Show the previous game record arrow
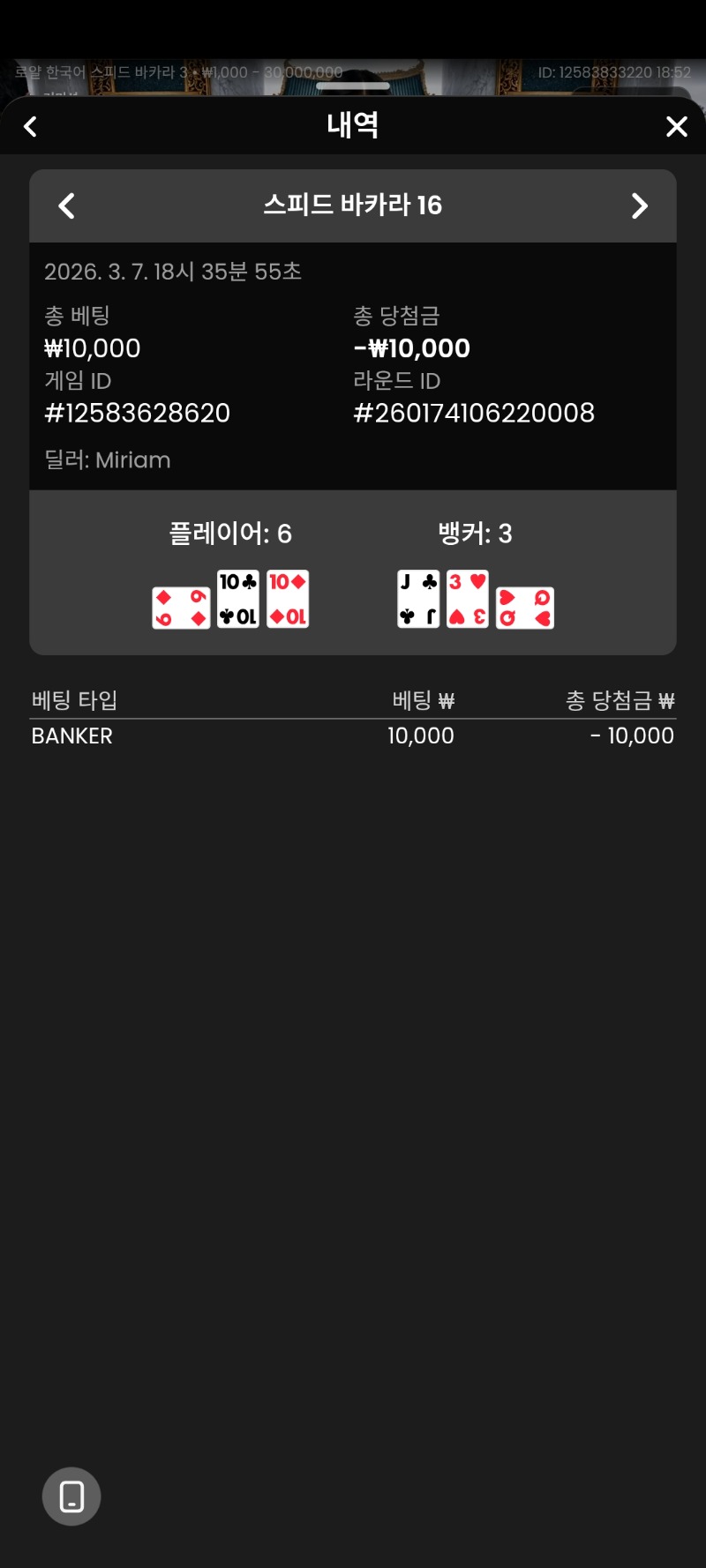 (66, 205)
